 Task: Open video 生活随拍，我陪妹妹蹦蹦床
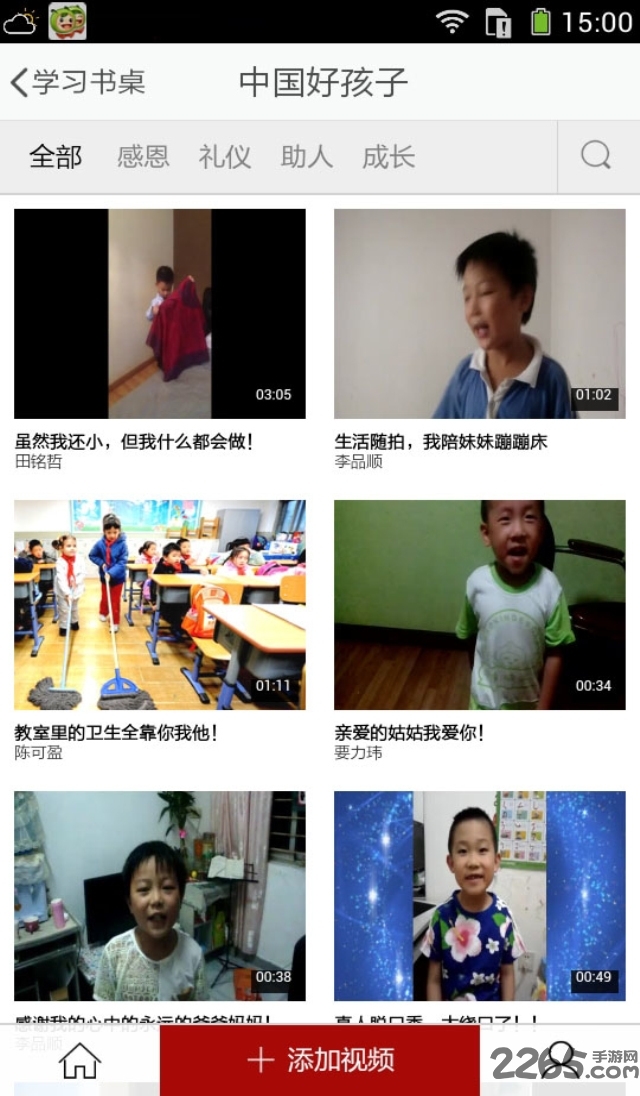(480, 314)
